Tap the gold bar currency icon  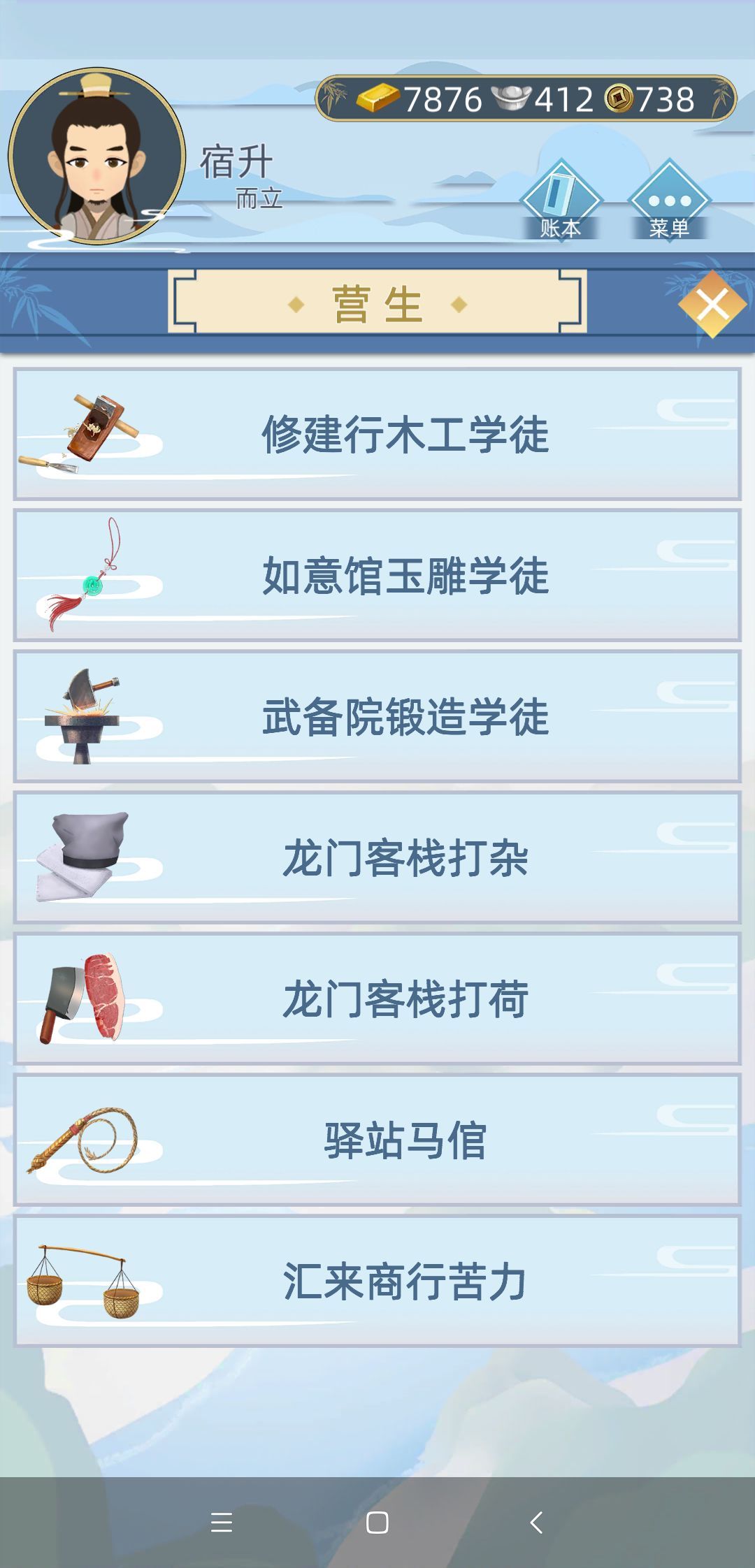(x=377, y=98)
